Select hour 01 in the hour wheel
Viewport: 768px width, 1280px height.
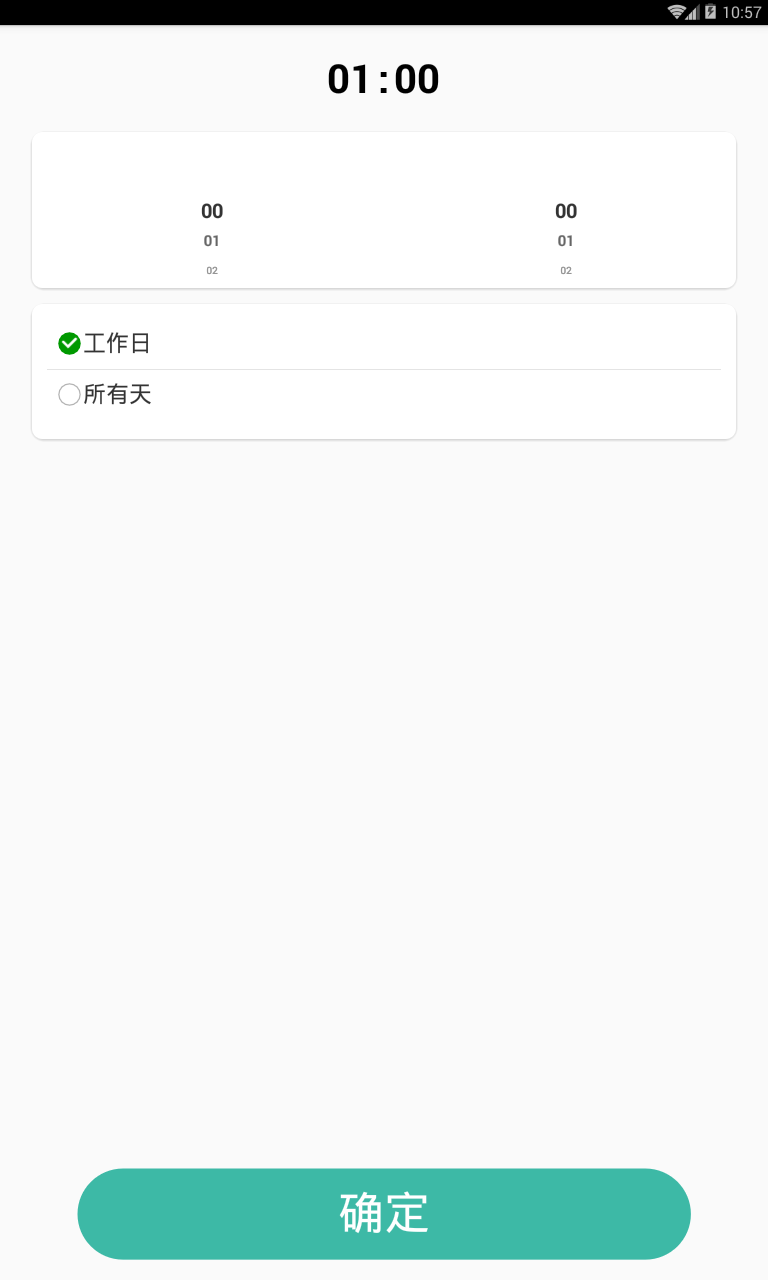211,240
